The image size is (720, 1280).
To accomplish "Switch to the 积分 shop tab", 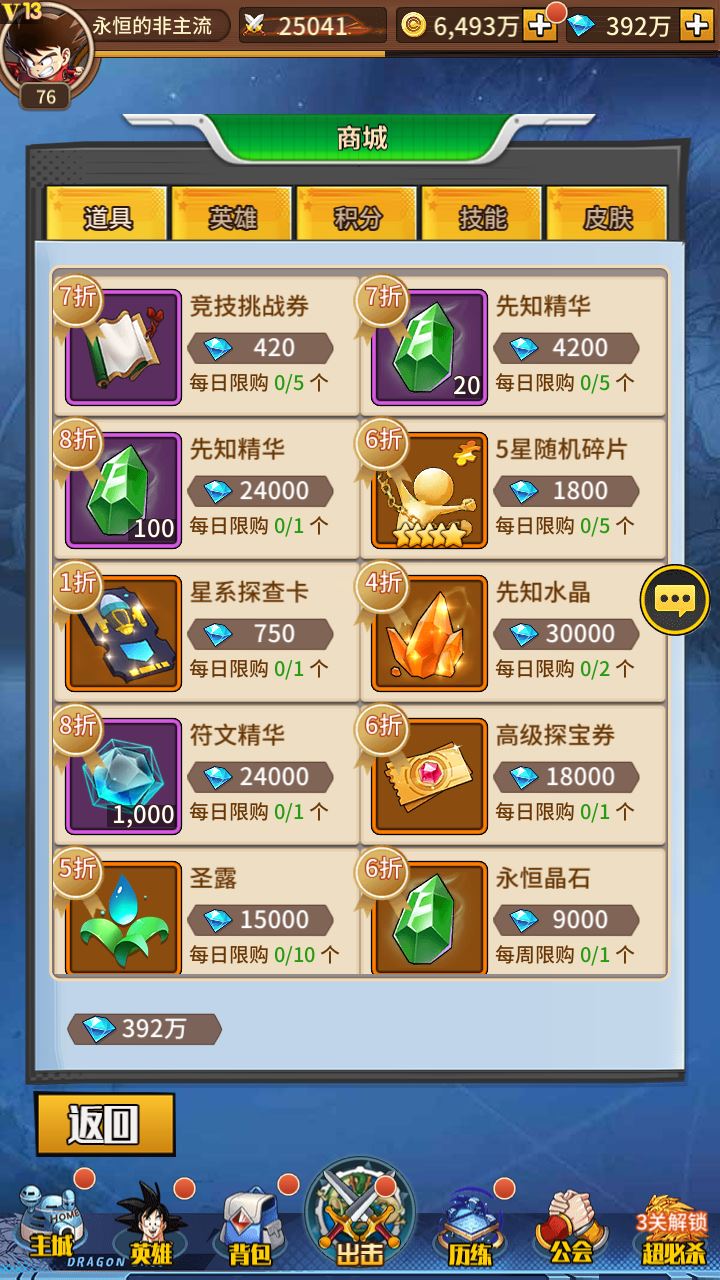I will pyautogui.click(x=357, y=215).
